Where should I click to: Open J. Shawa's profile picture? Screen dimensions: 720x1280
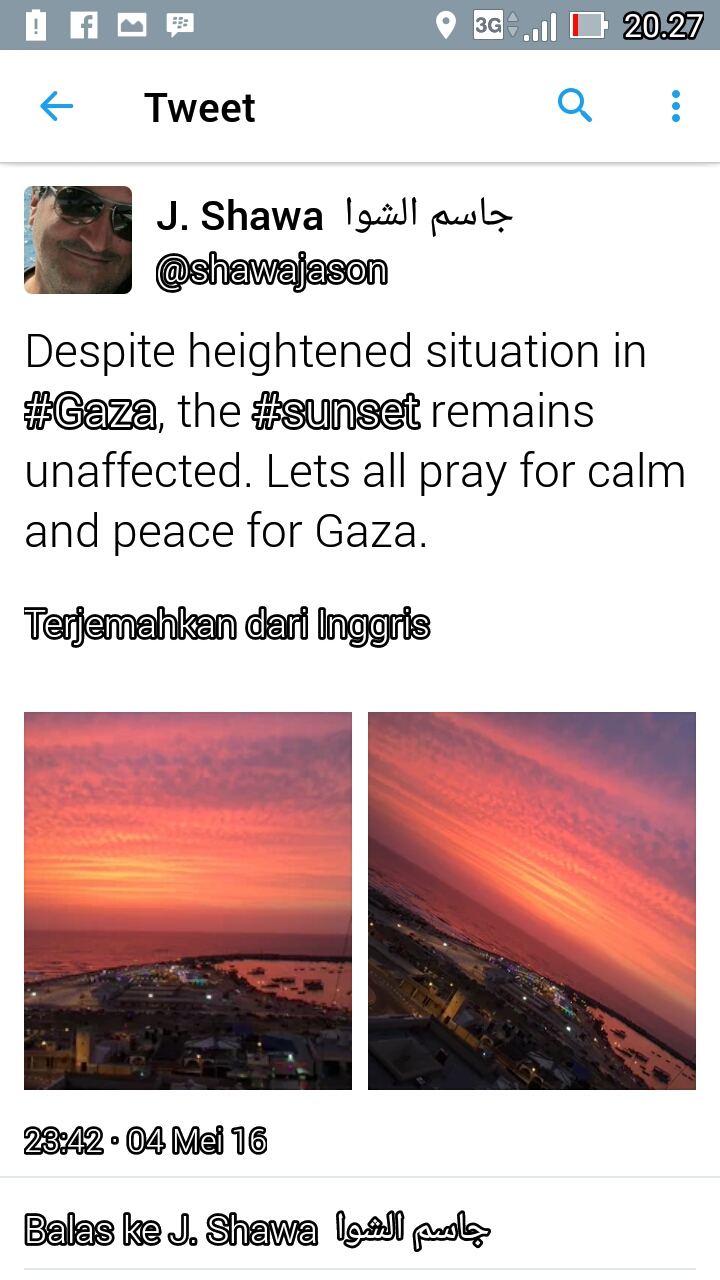pyautogui.click(x=78, y=240)
